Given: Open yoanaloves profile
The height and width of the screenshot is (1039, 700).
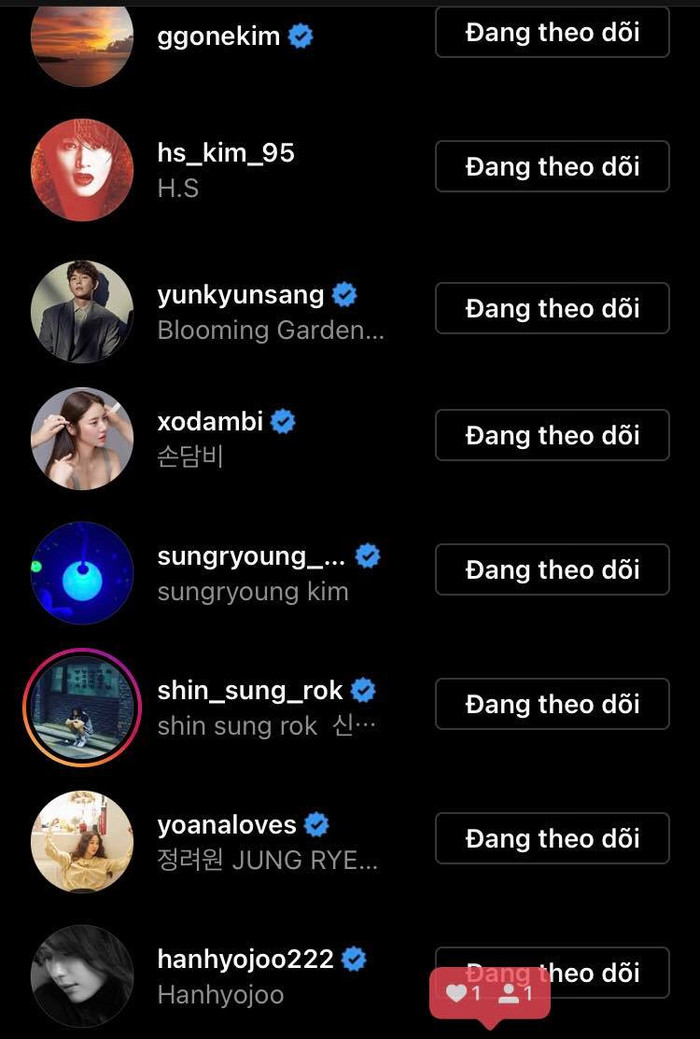Looking at the screenshot, I should tap(227, 825).
